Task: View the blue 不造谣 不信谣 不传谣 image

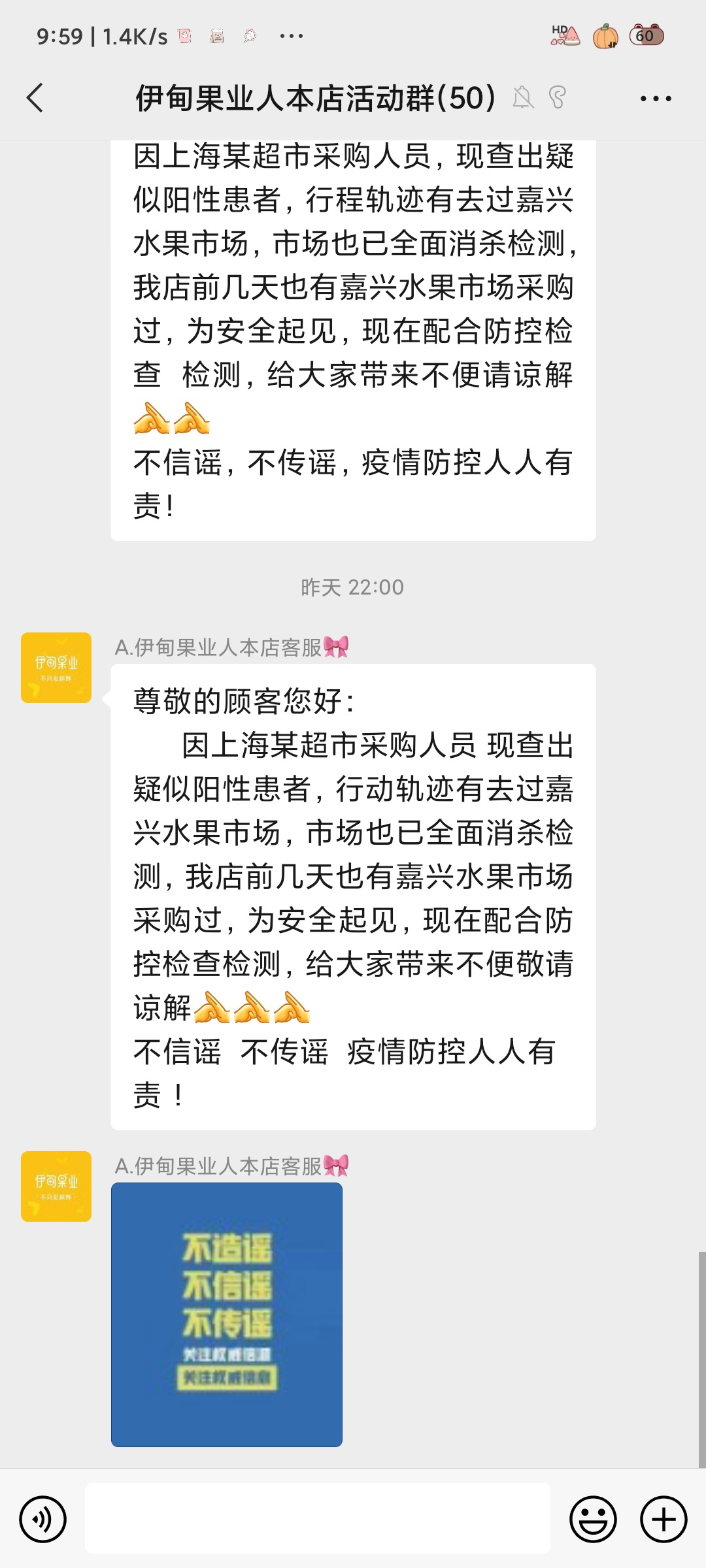Action: pos(227,1315)
